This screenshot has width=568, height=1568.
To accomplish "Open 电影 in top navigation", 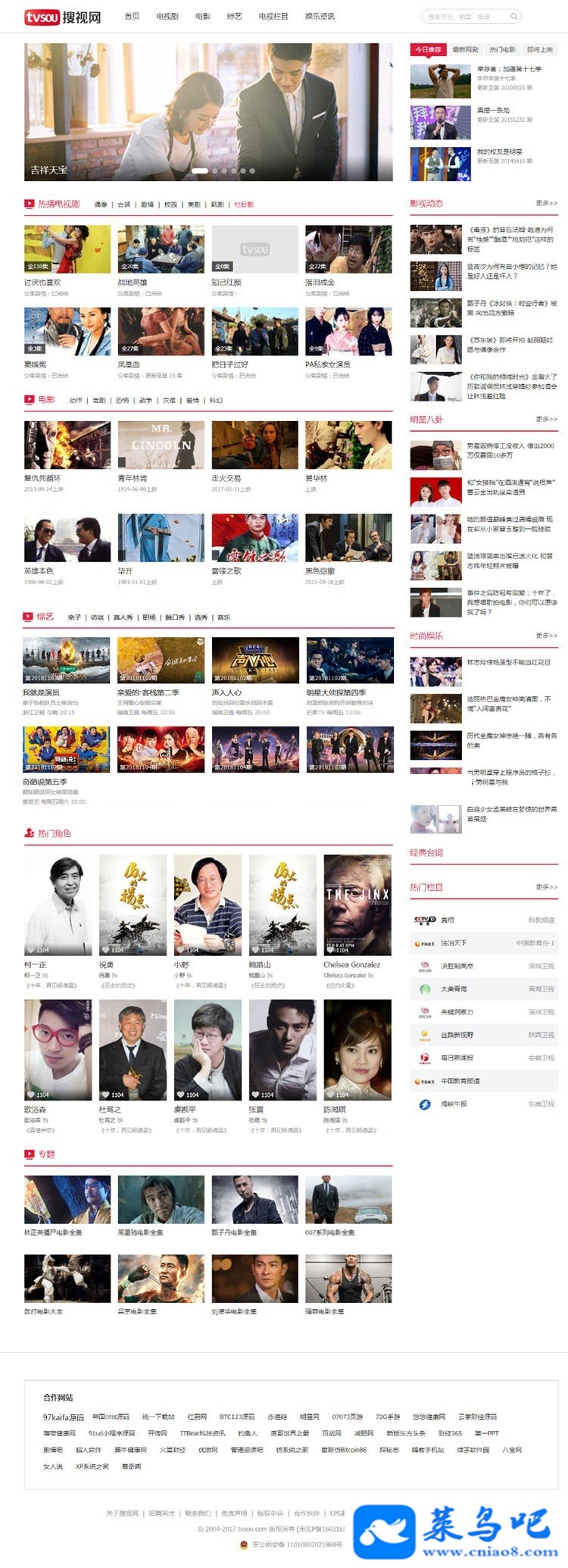I will 202,16.
